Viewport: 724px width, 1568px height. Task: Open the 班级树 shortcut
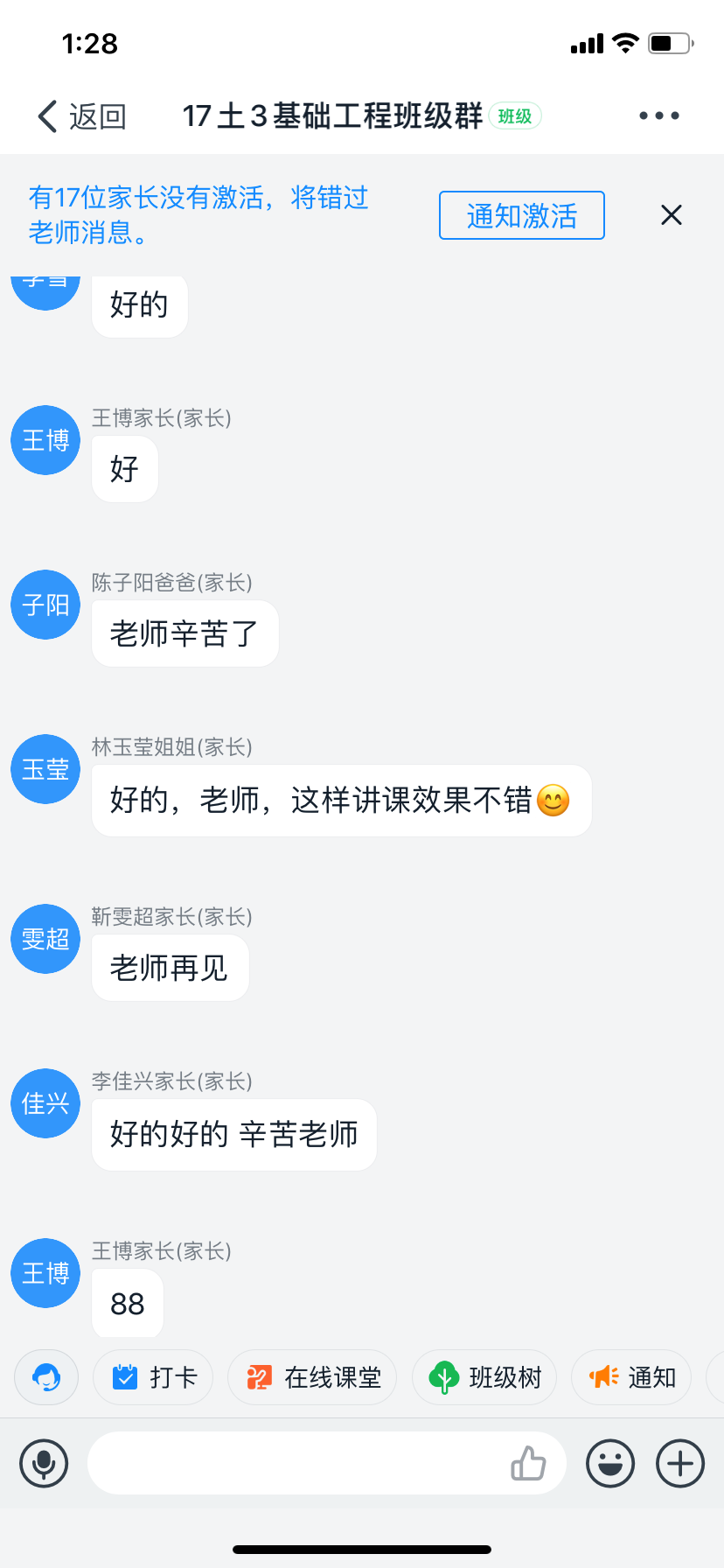tap(484, 1377)
